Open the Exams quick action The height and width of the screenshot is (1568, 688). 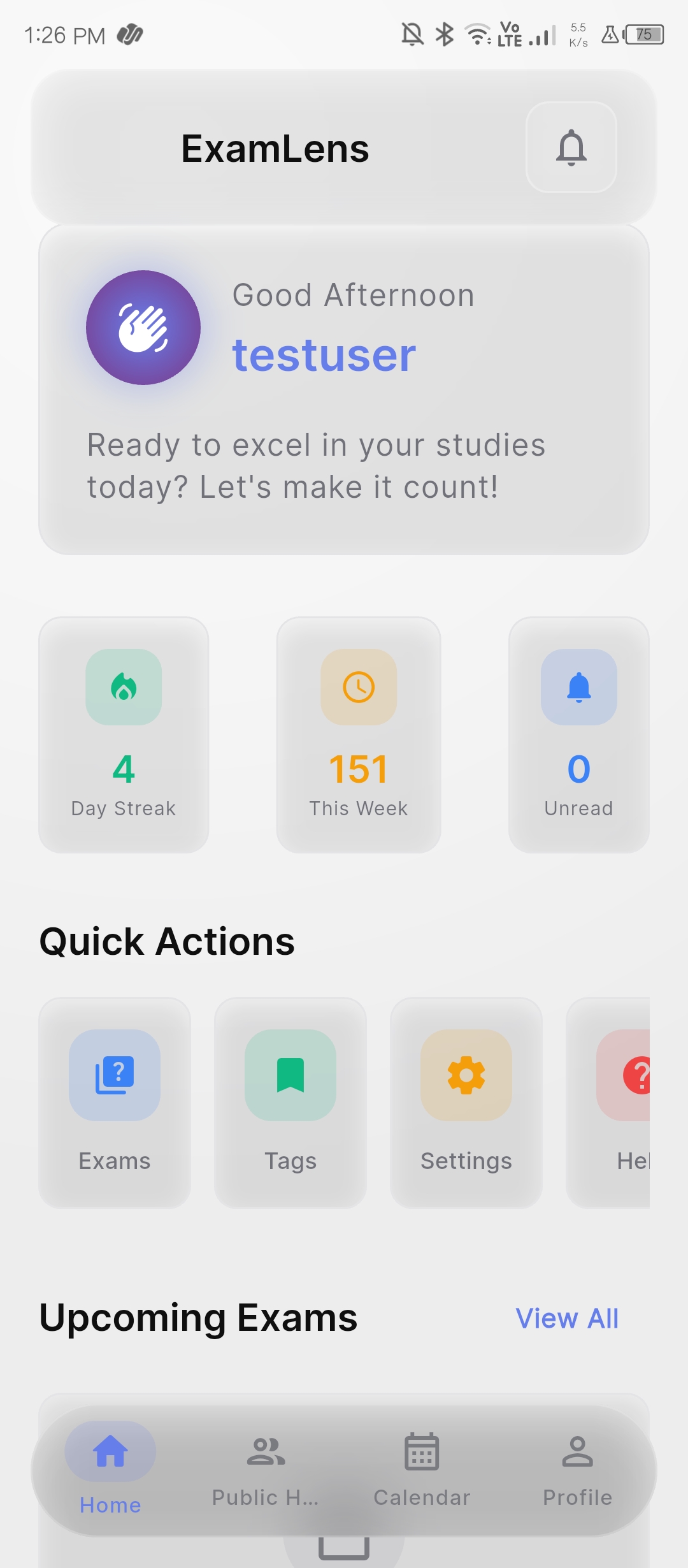(115, 1103)
